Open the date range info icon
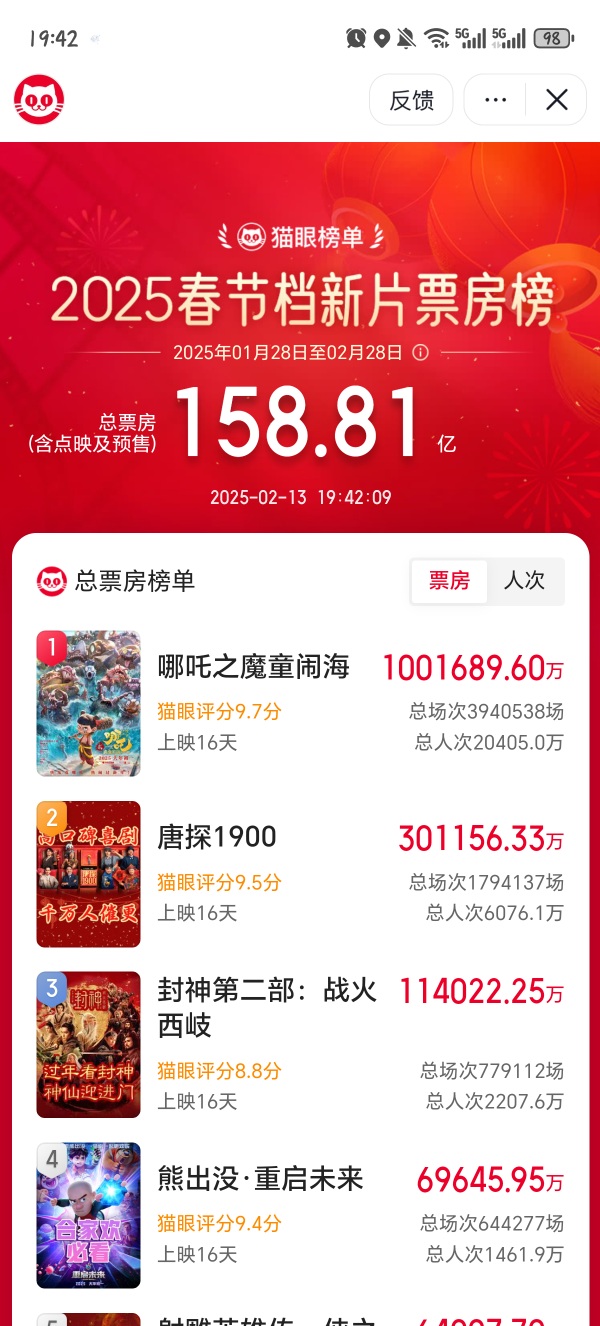 tap(421, 352)
